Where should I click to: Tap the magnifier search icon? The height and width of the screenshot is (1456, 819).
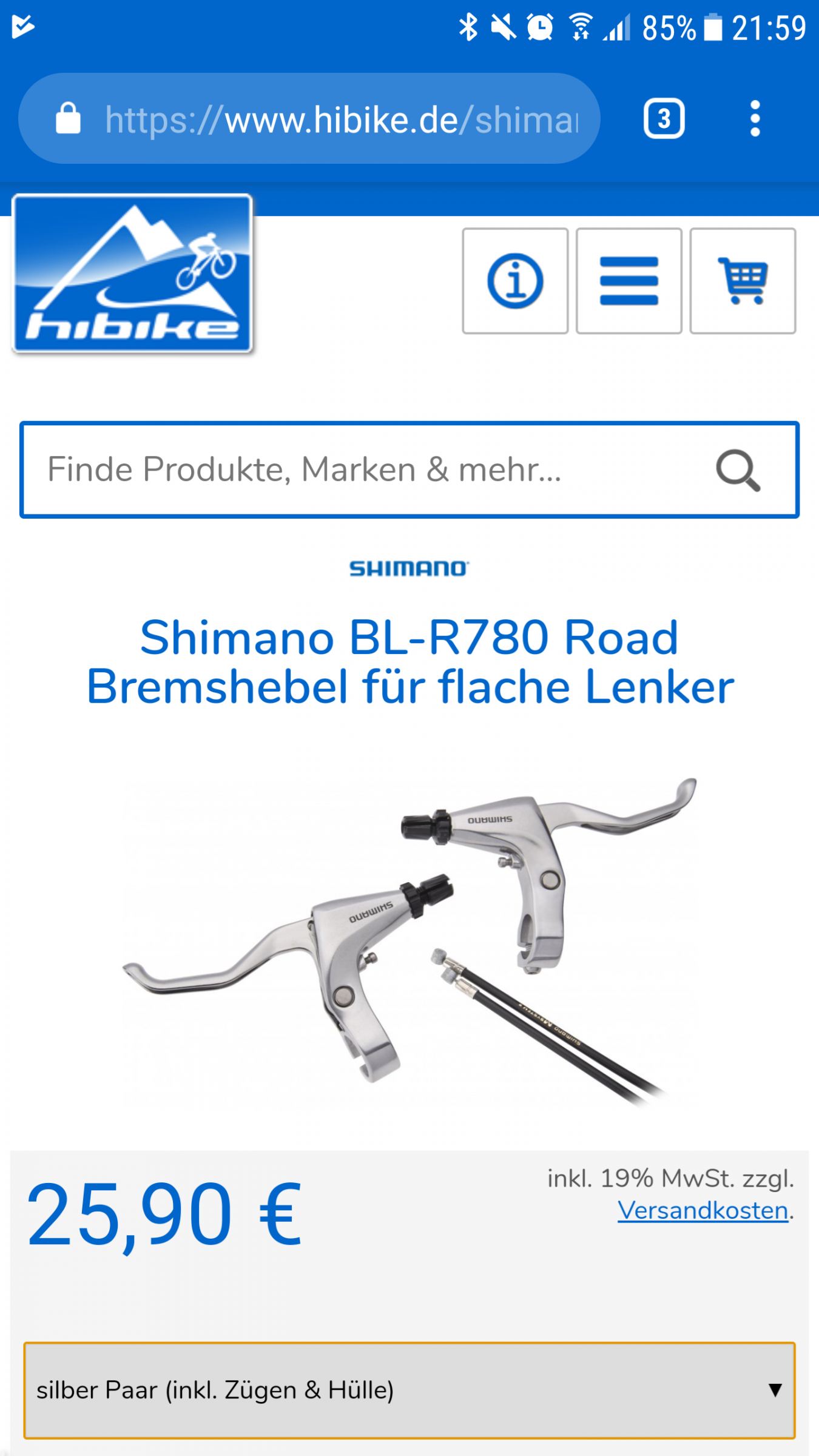click(x=738, y=470)
